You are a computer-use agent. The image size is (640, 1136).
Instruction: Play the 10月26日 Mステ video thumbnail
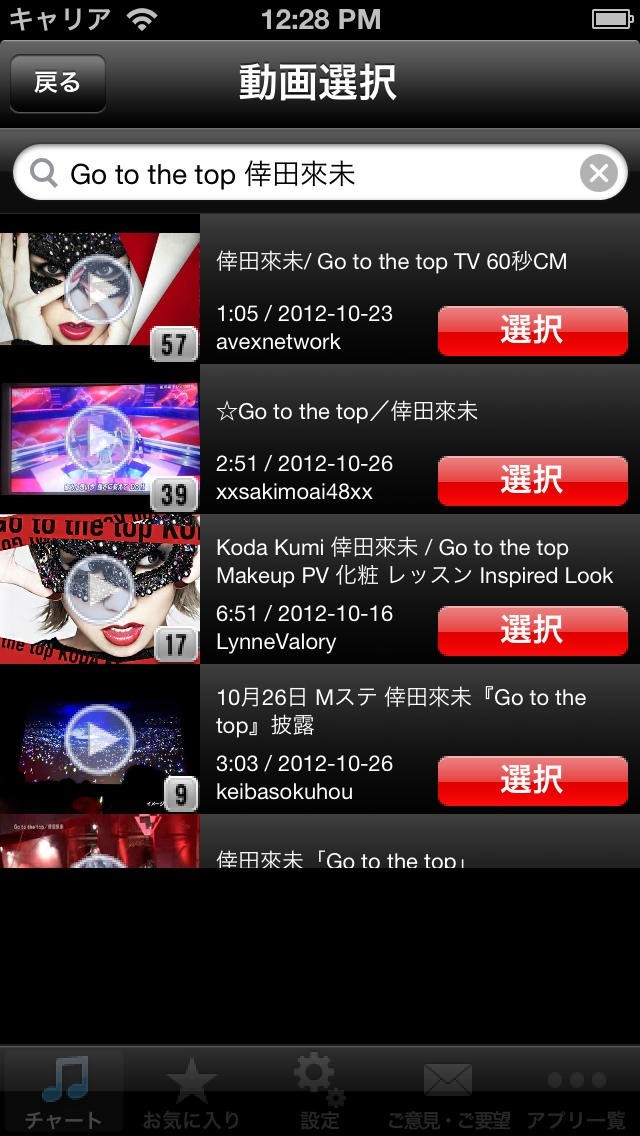(x=99, y=739)
